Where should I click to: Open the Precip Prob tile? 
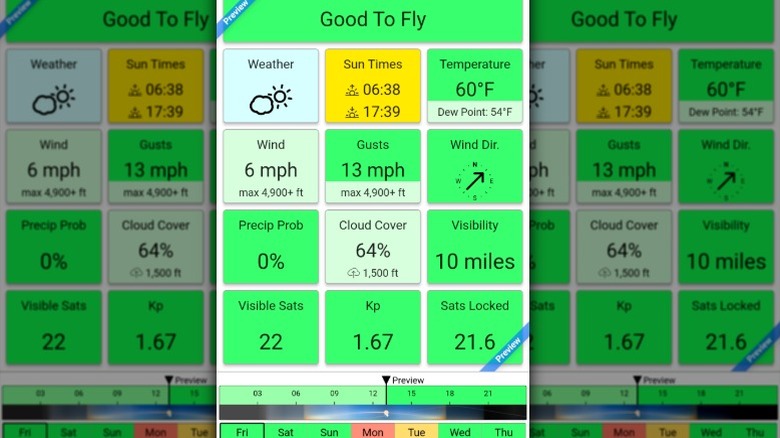tap(270, 246)
